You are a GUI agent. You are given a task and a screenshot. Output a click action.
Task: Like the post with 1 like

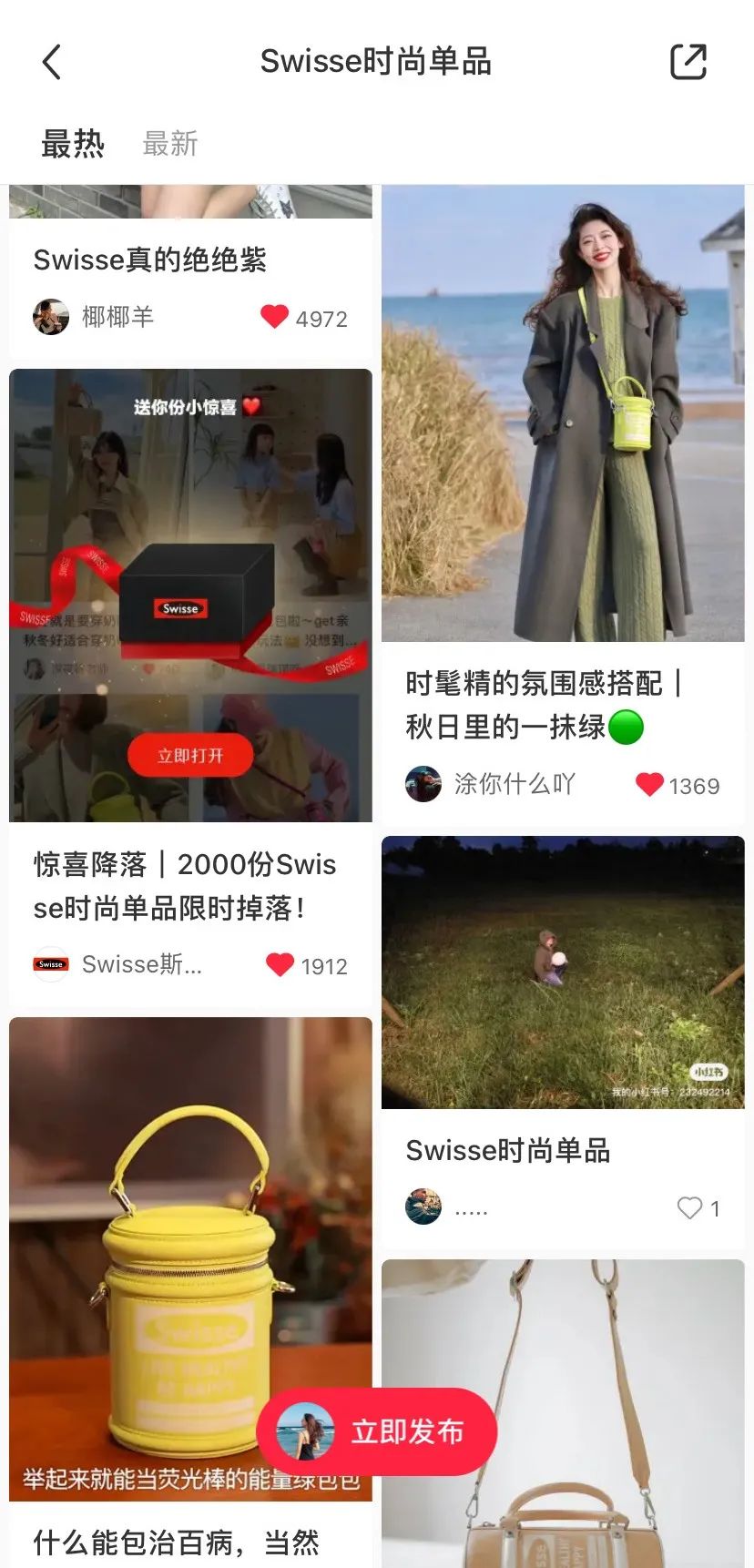pyautogui.click(x=689, y=1207)
